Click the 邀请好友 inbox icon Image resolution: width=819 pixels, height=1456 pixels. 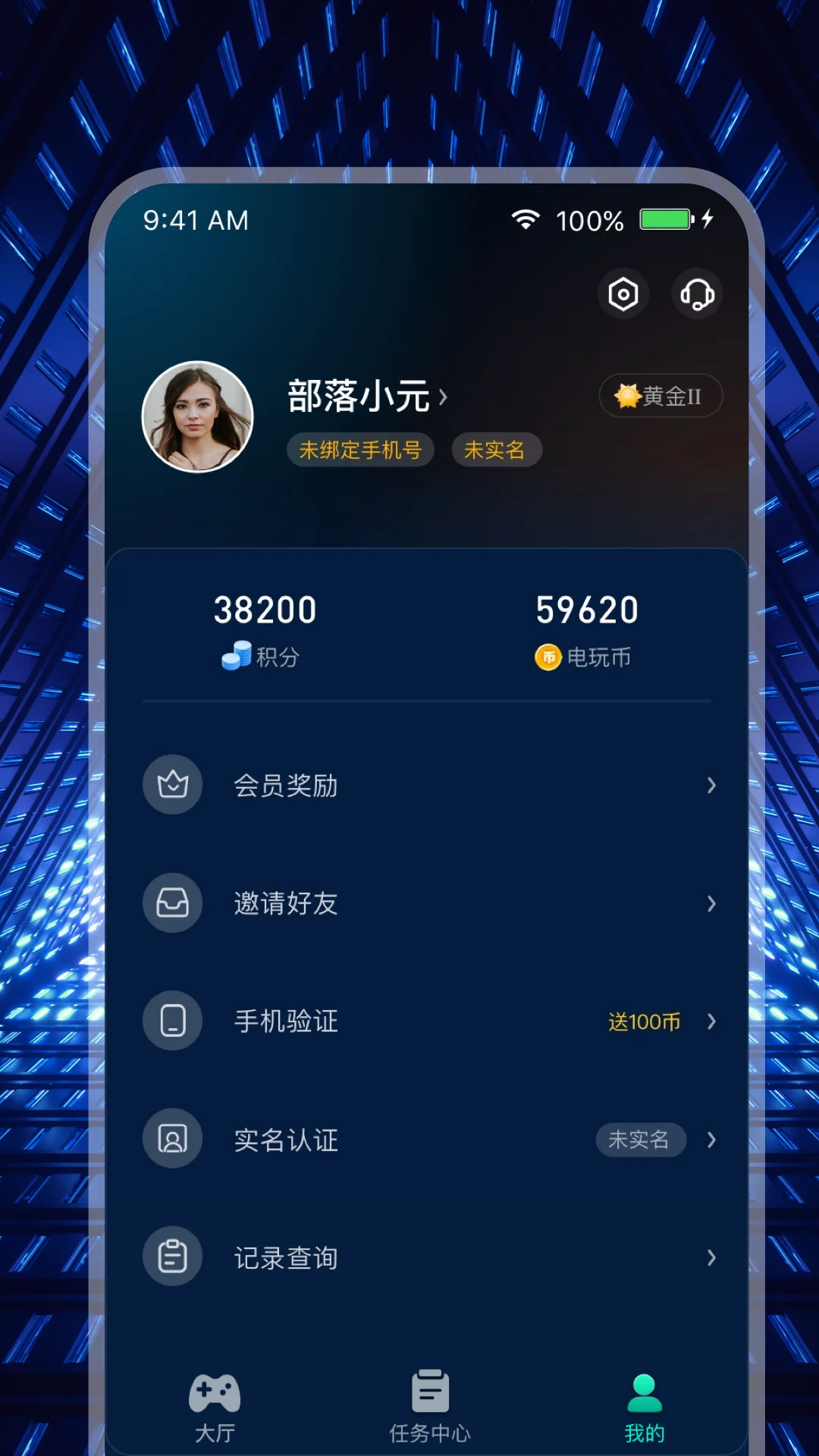pos(172,903)
